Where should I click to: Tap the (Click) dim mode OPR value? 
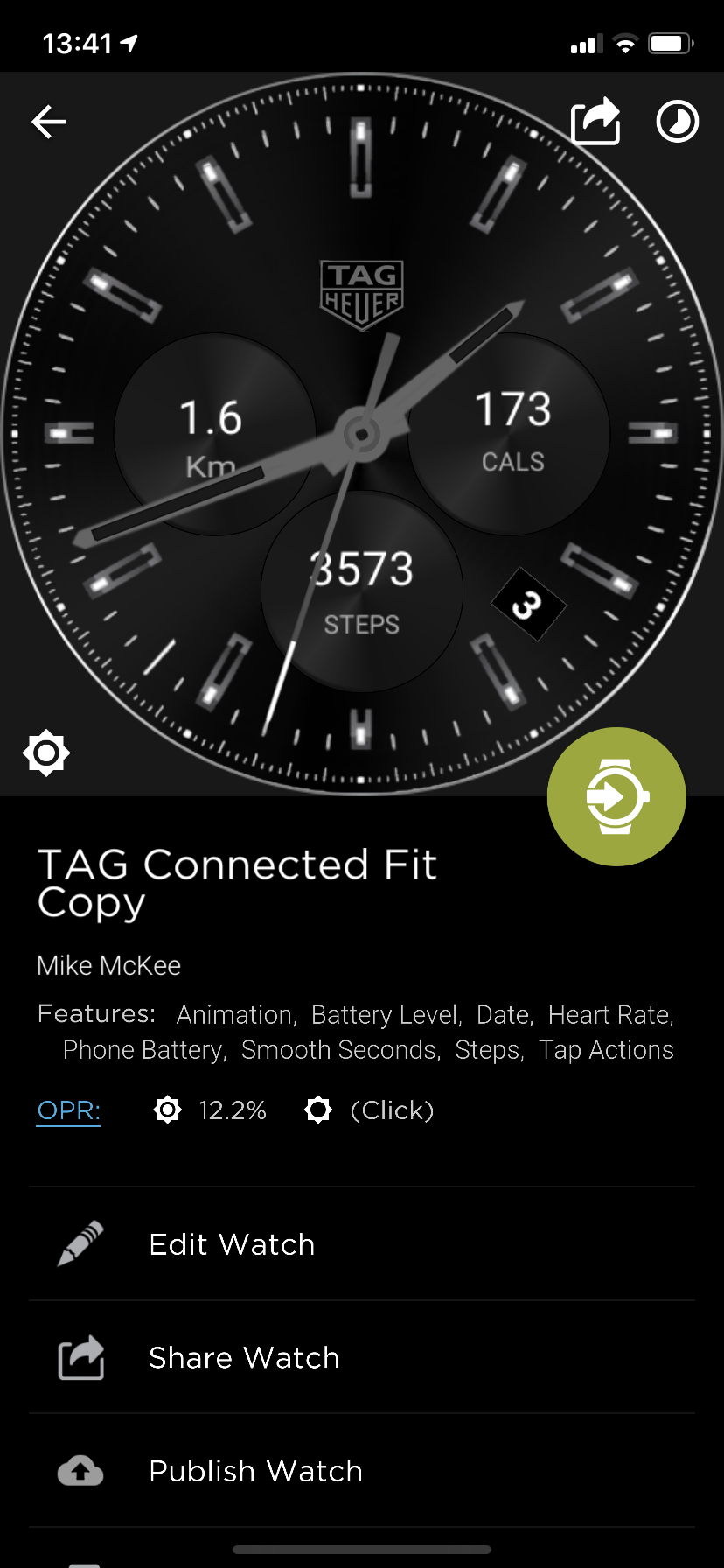pyautogui.click(x=392, y=1110)
